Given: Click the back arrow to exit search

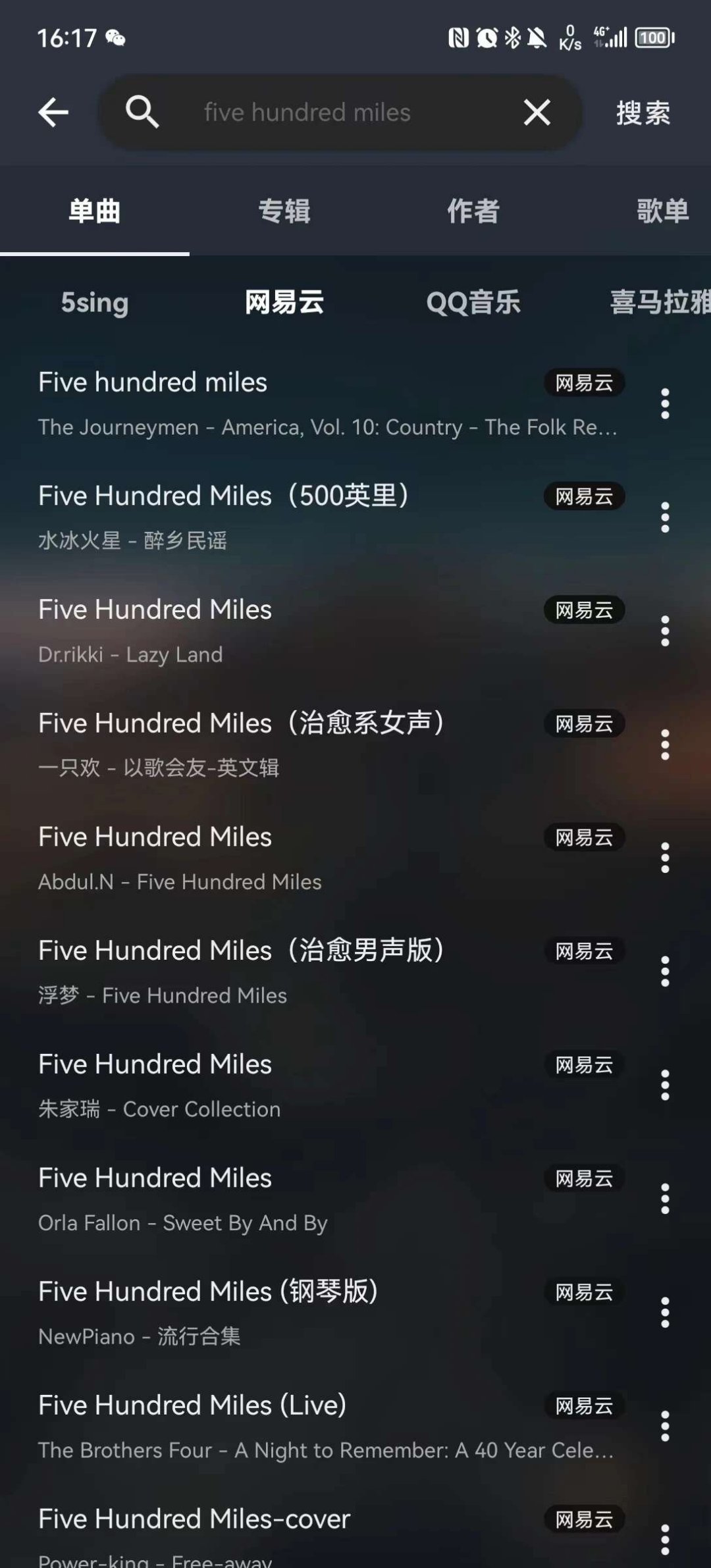Looking at the screenshot, I should [x=54, y=112].
